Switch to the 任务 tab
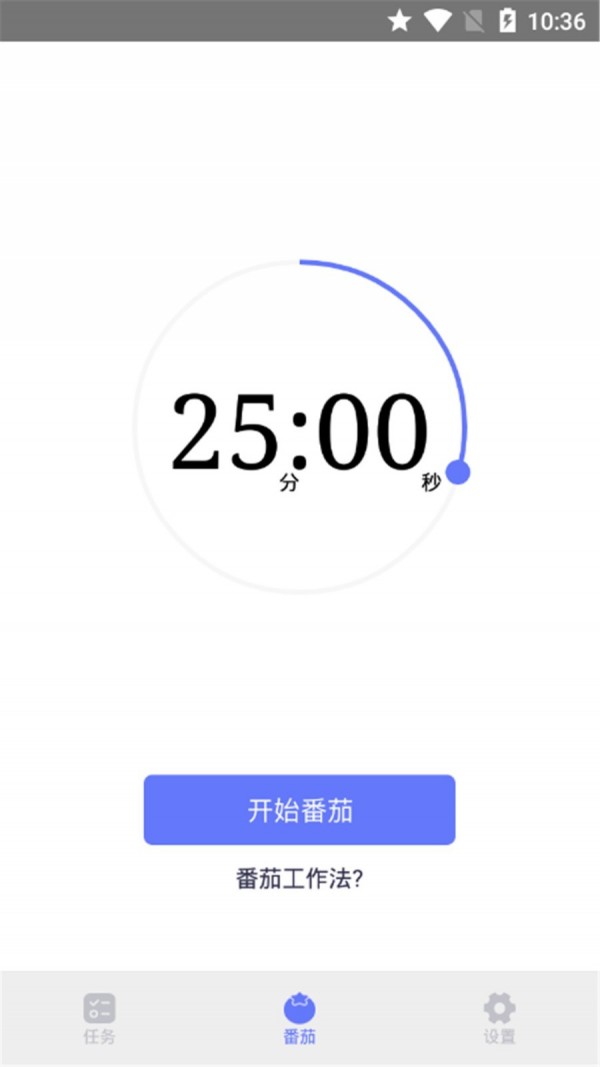 pos(99,1018)
